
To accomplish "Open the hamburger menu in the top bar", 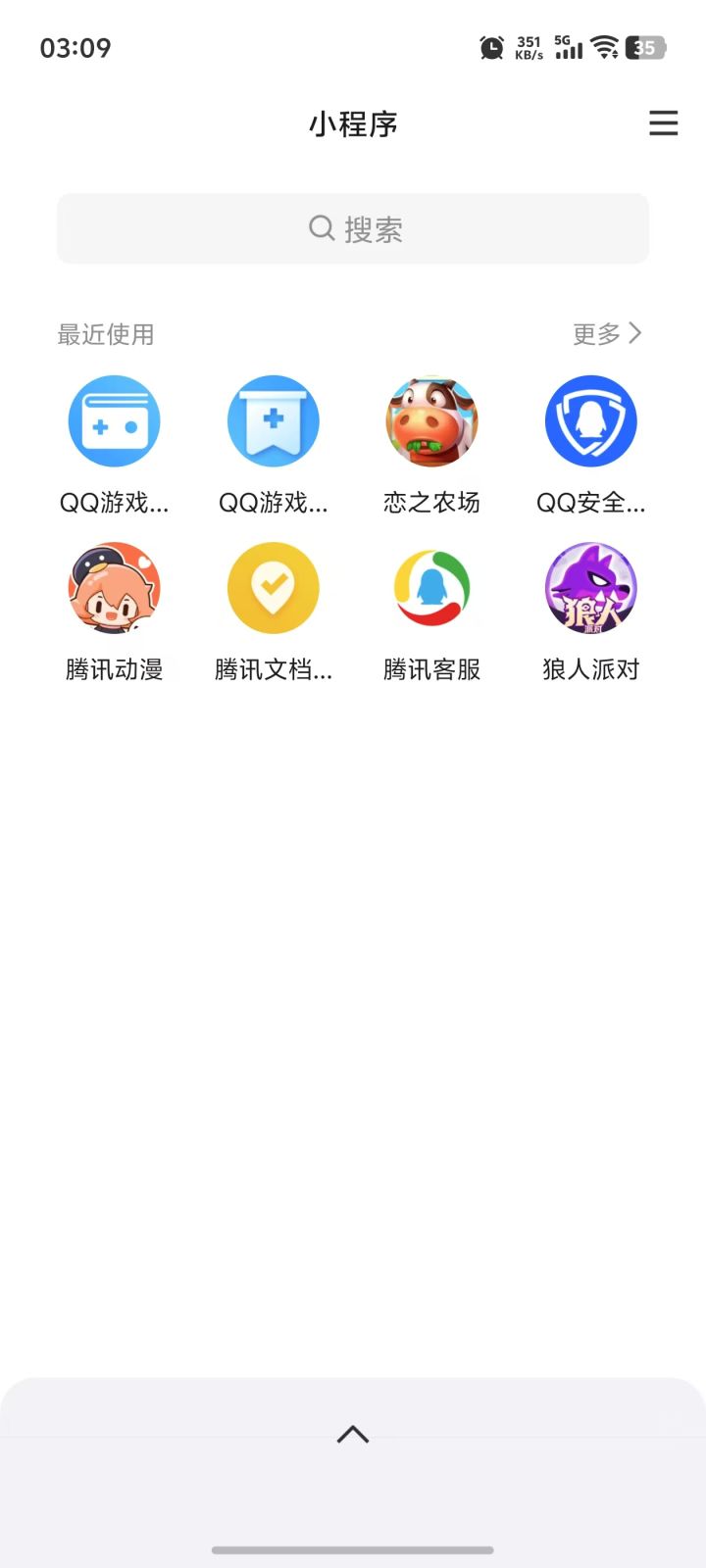I will 663,123.
